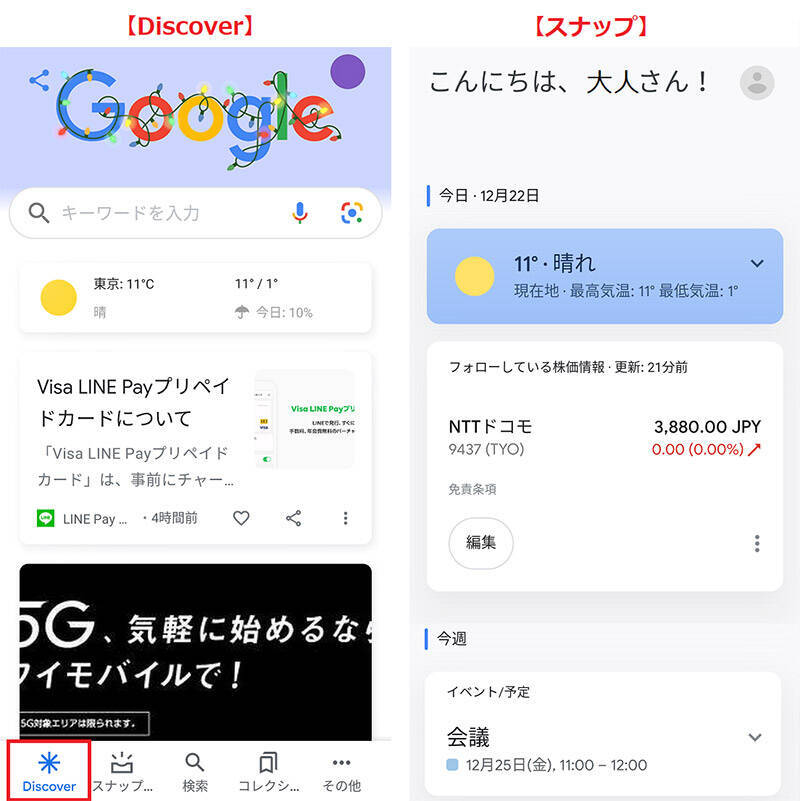Screen dimensions: 800x801
Task: Like the Visa LINE Pay article
Action: pyautogui.click(x=241, y=518)
